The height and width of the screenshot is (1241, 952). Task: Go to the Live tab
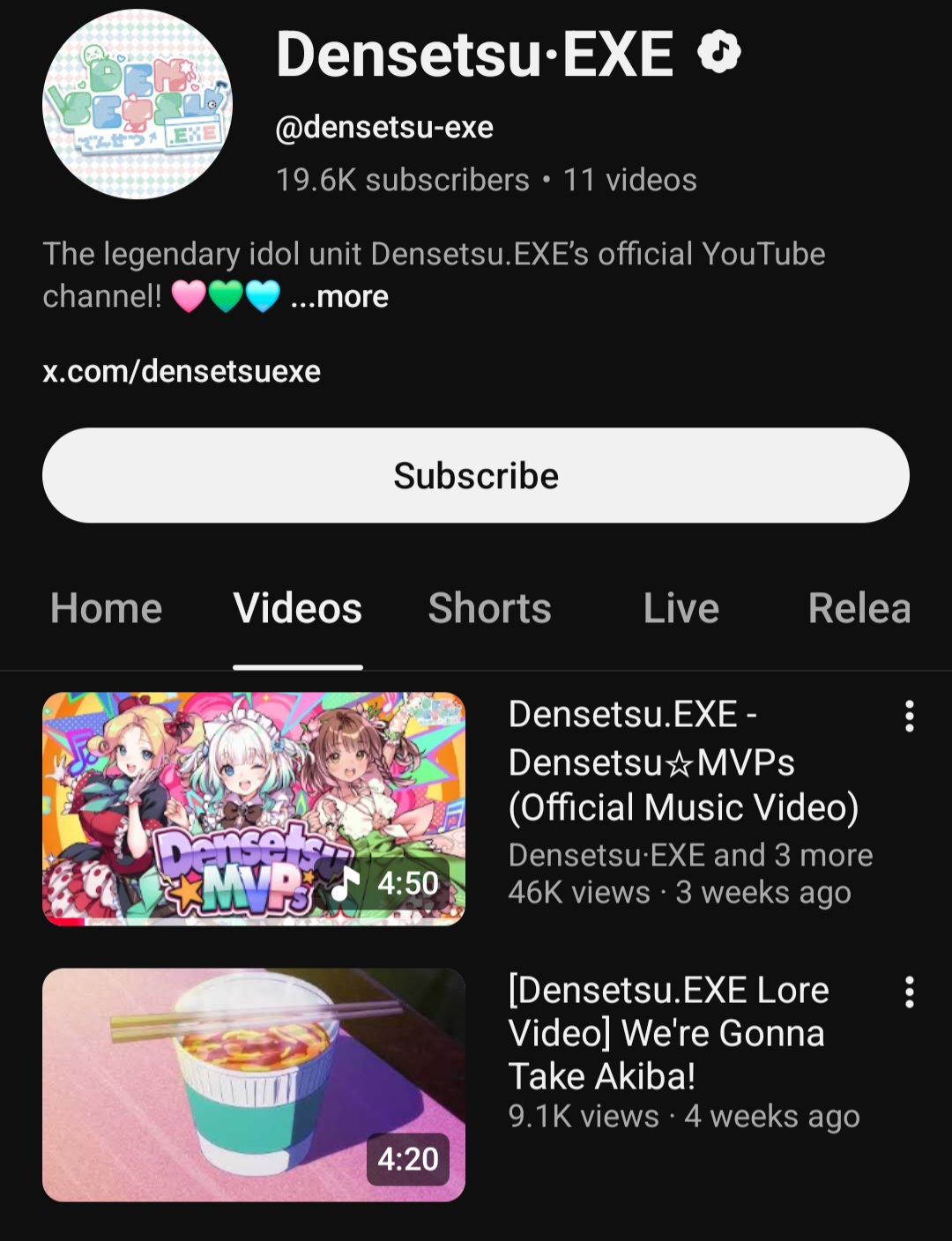681,608
